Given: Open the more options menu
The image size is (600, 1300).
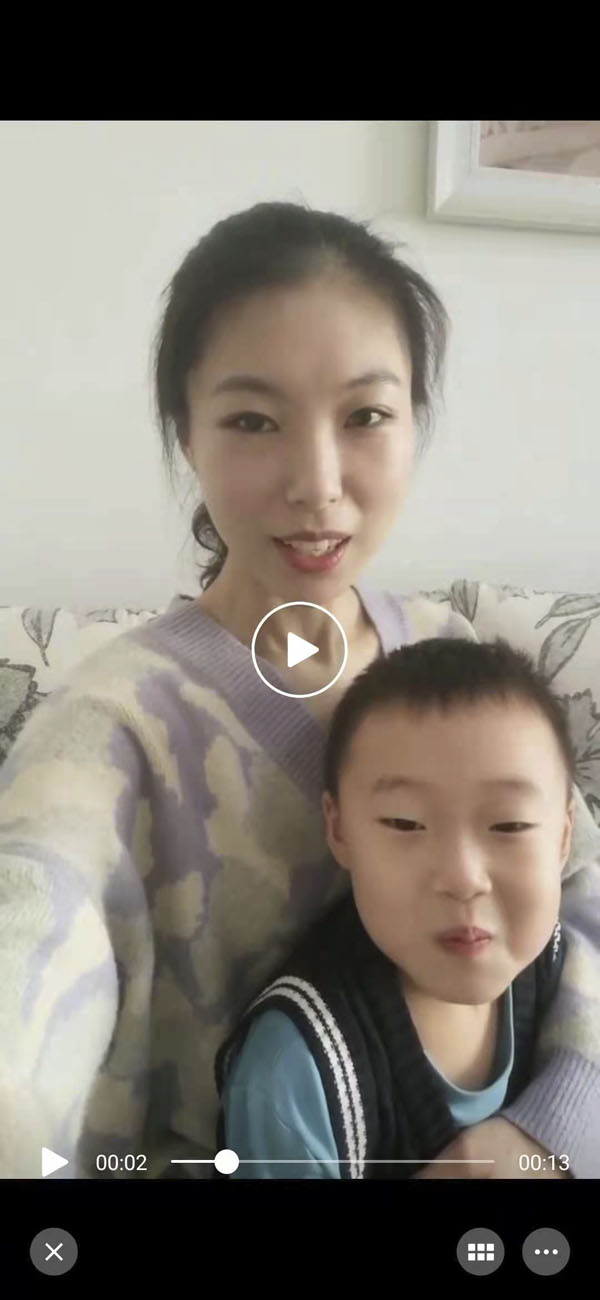Looking at the screenshot, I should [x=546, y=1251].
